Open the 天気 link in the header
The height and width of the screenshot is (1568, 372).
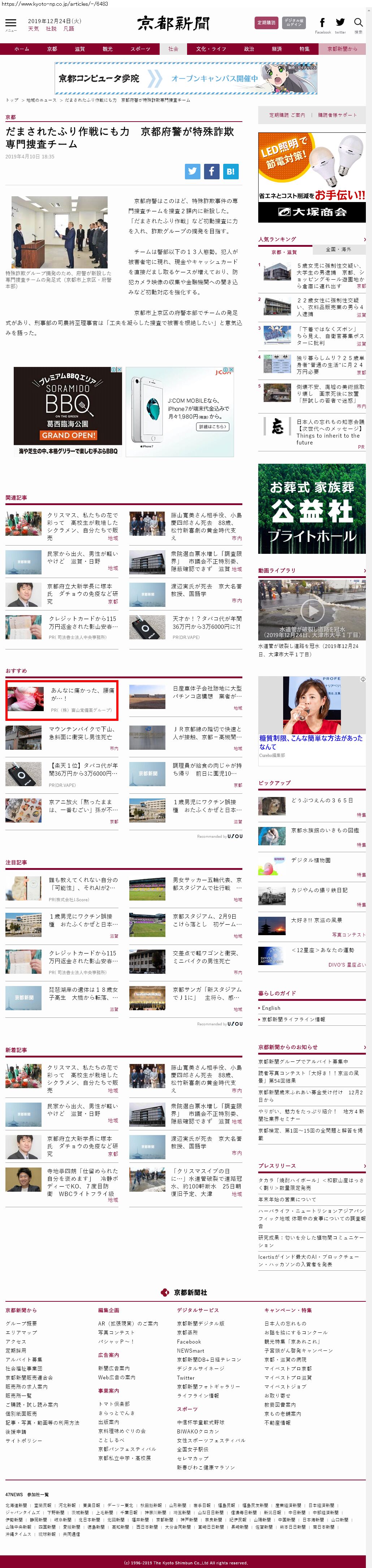point(34,29)
